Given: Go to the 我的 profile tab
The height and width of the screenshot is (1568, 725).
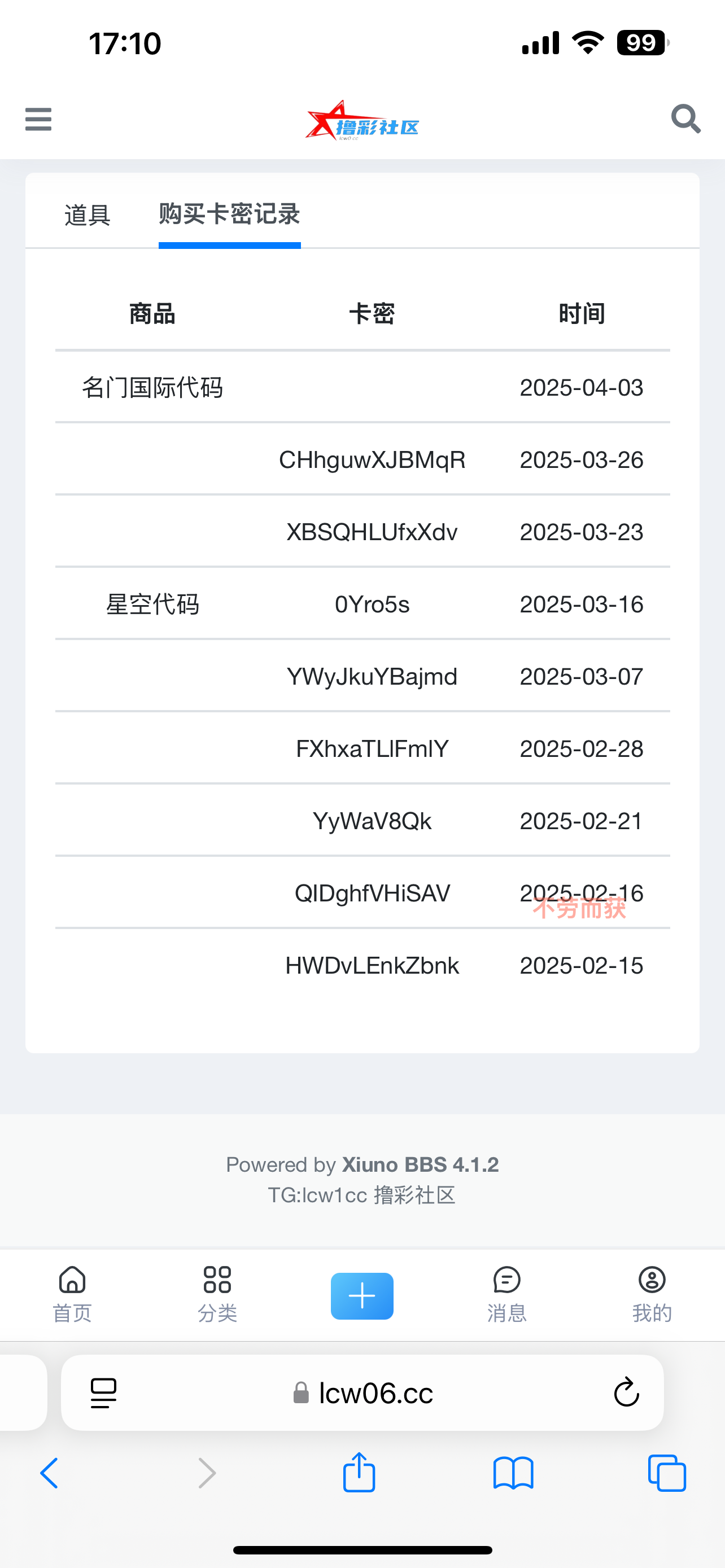Looking at the screenshot, I should click(652, 1294).
